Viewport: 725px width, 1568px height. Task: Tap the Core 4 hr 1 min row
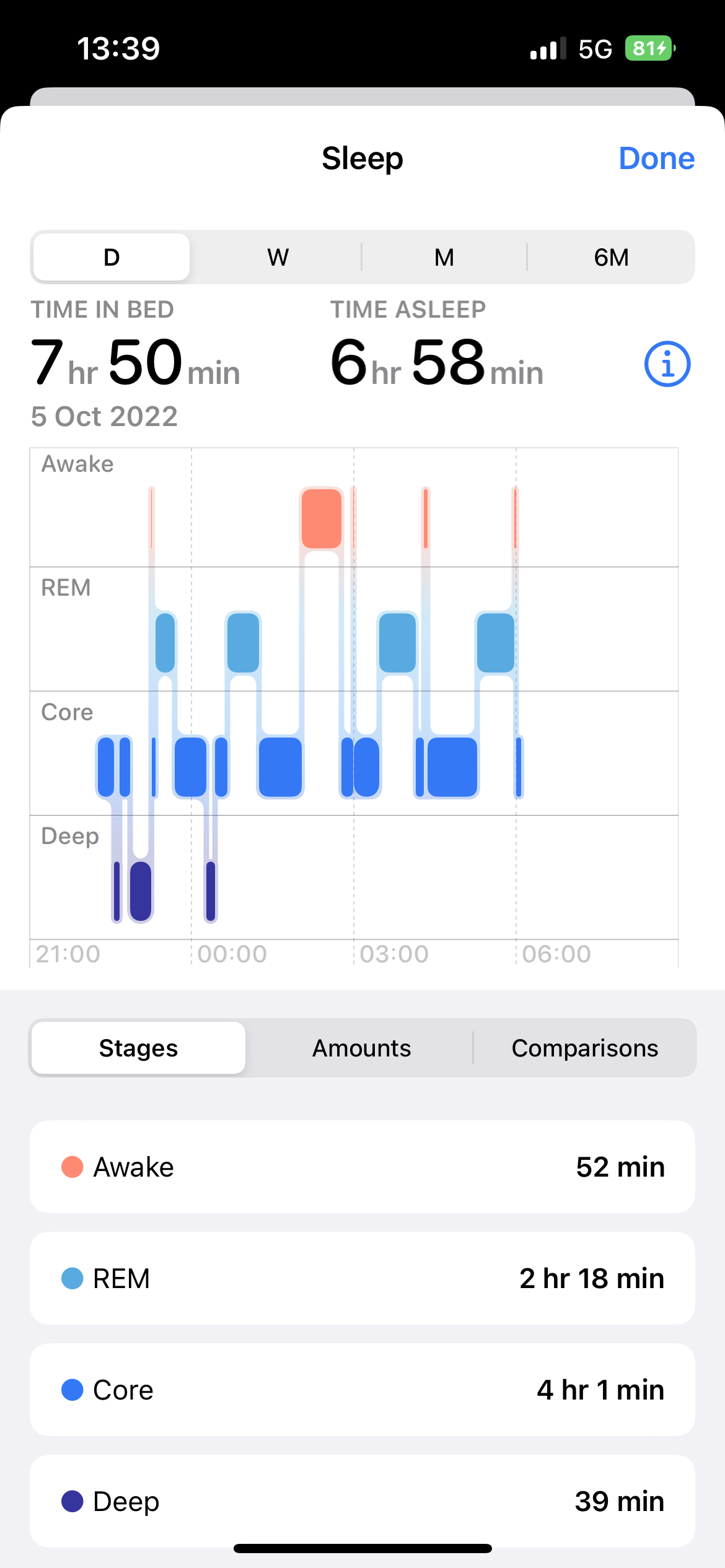point(362,1390)
